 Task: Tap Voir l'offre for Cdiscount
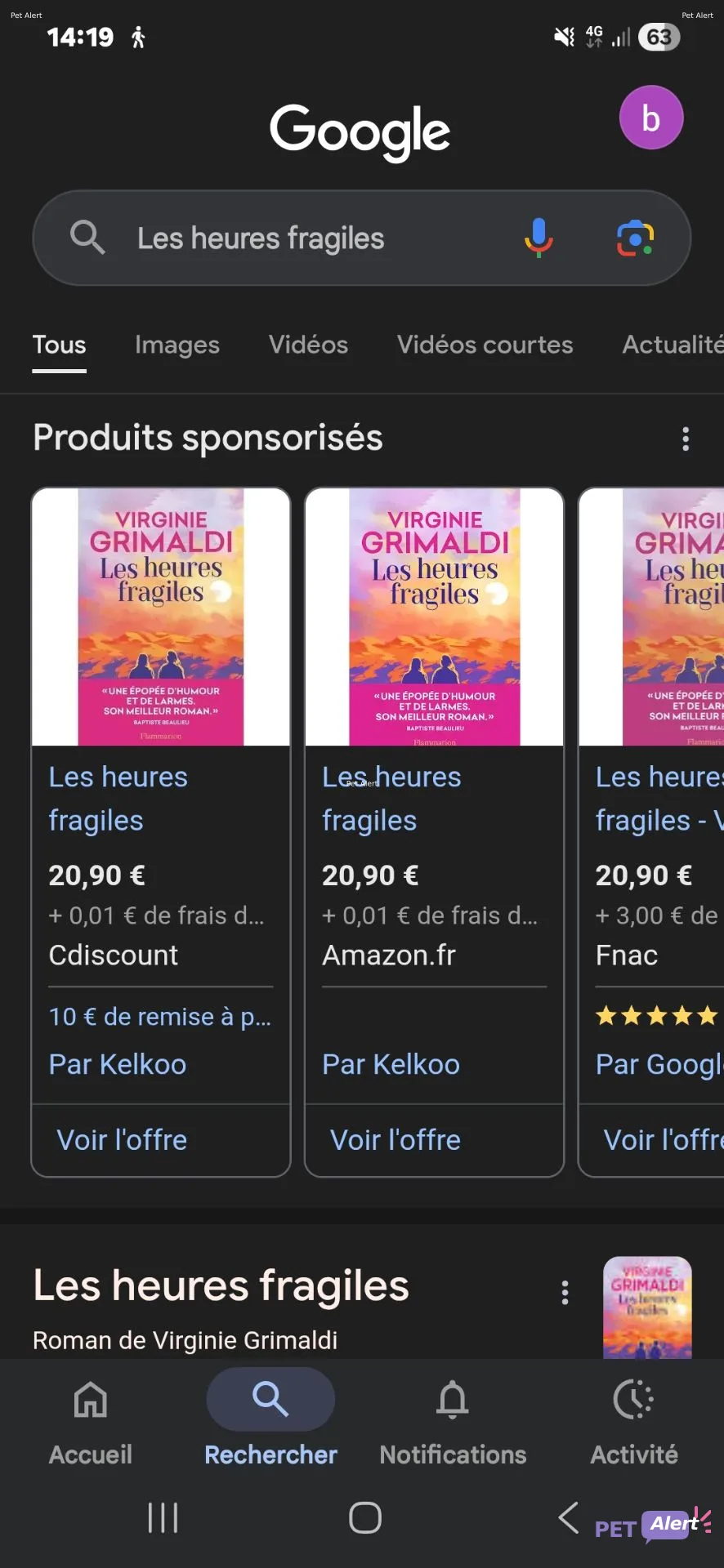(123, 1139)
